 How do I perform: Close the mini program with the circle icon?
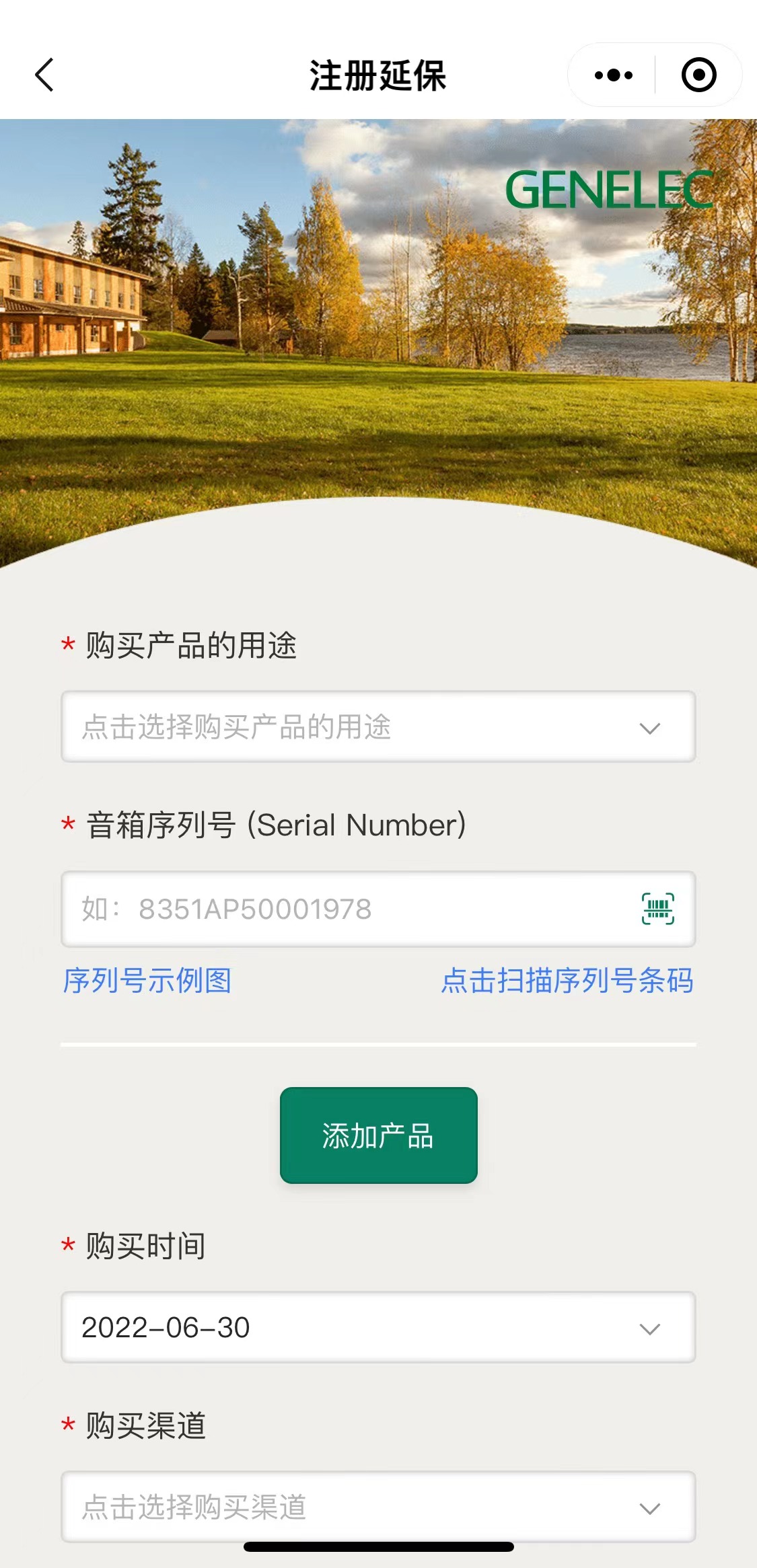(x=698, y=75)
